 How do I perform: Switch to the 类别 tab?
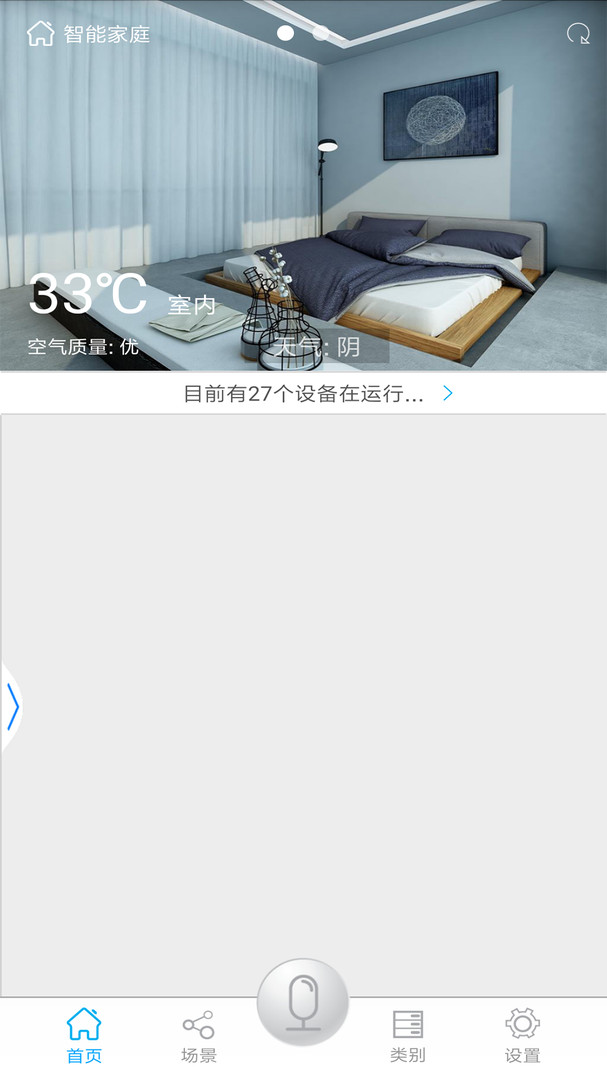[x=407, y=1037]
